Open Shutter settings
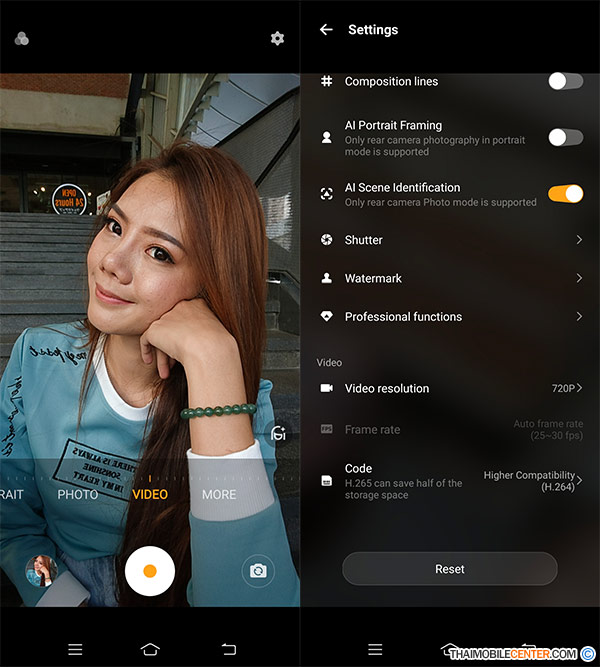The width and height of the screenshot is (600, 667). [450, 240]
